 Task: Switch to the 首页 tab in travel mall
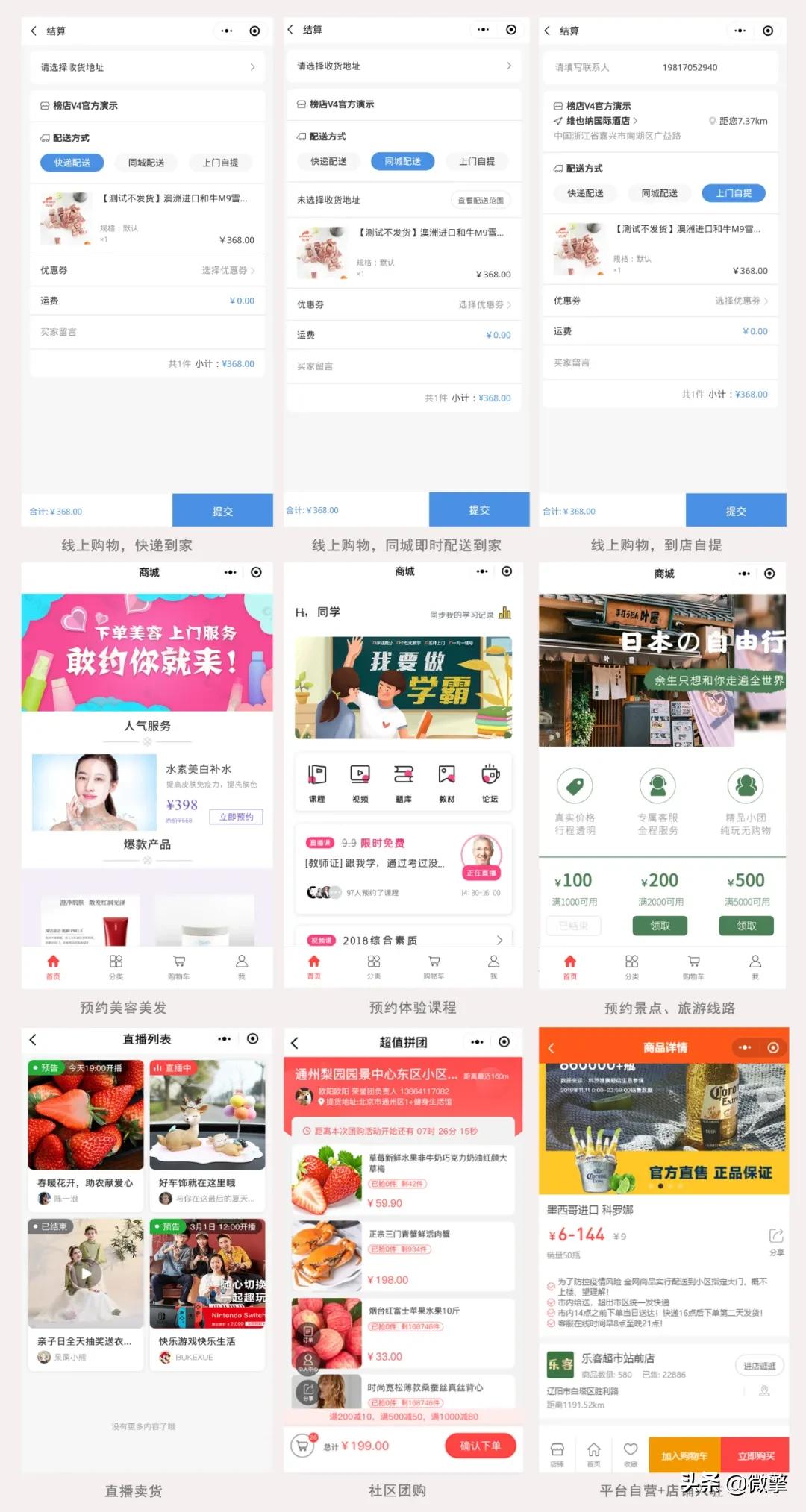pos(569,964)
